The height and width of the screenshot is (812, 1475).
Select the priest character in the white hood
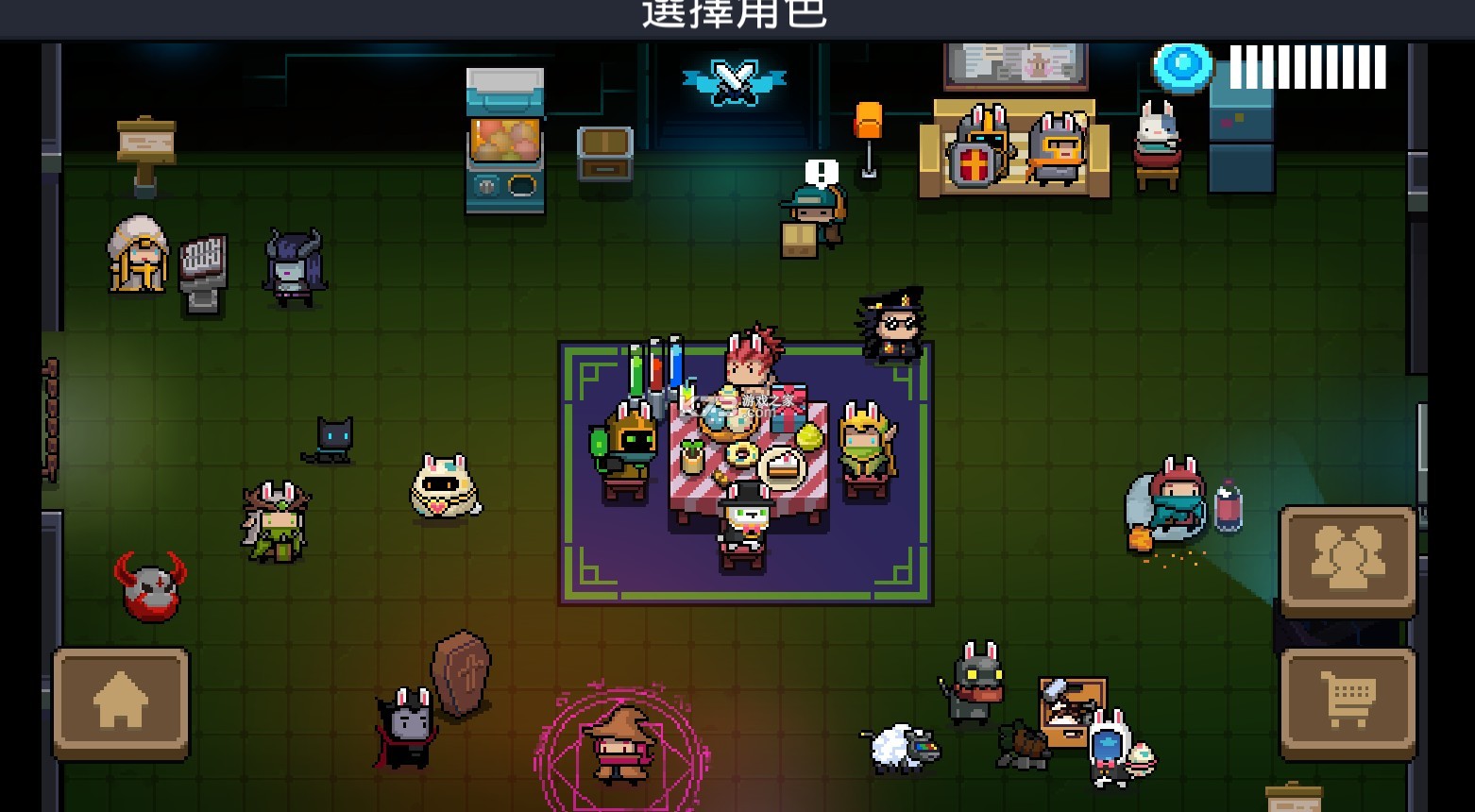(138, 255)
